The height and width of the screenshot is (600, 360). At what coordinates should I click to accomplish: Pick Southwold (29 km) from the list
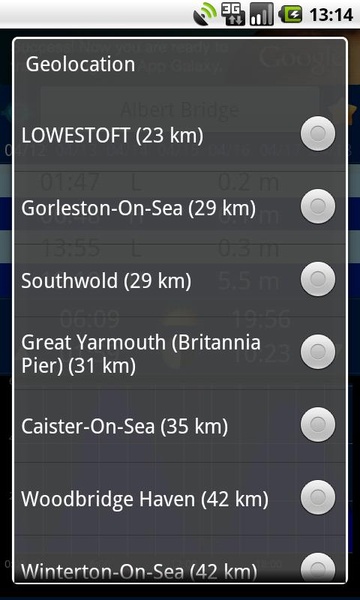(x=180, y=280)
